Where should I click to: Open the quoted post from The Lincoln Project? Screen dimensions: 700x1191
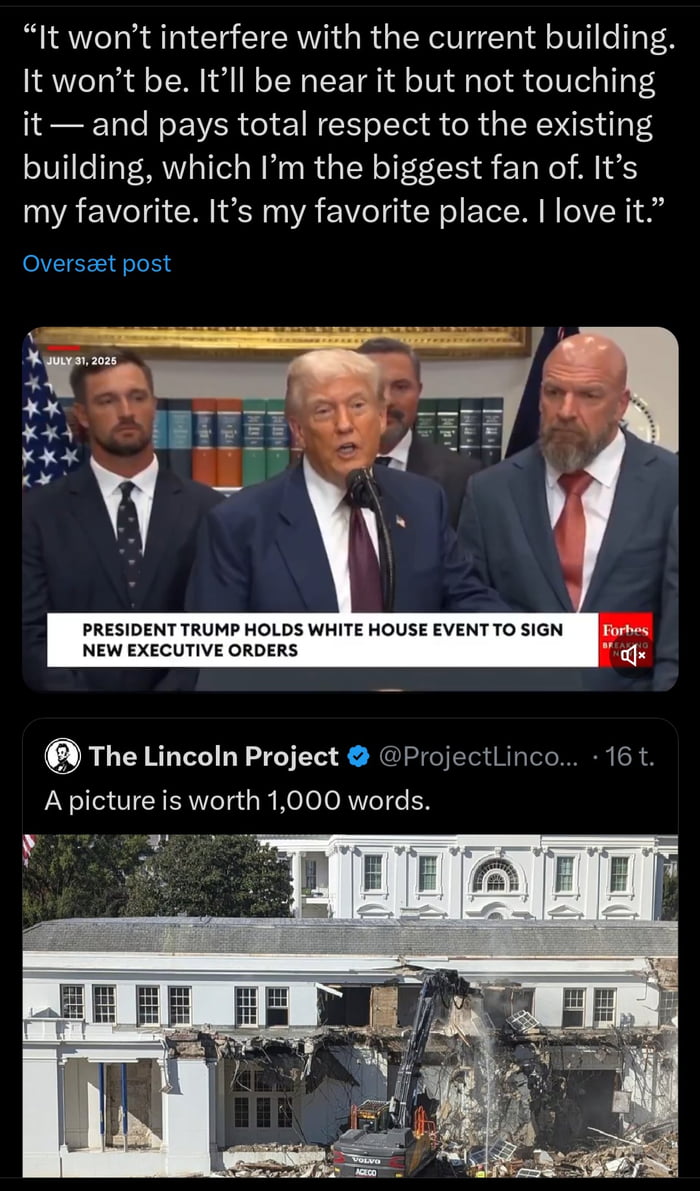coord(350,800)
